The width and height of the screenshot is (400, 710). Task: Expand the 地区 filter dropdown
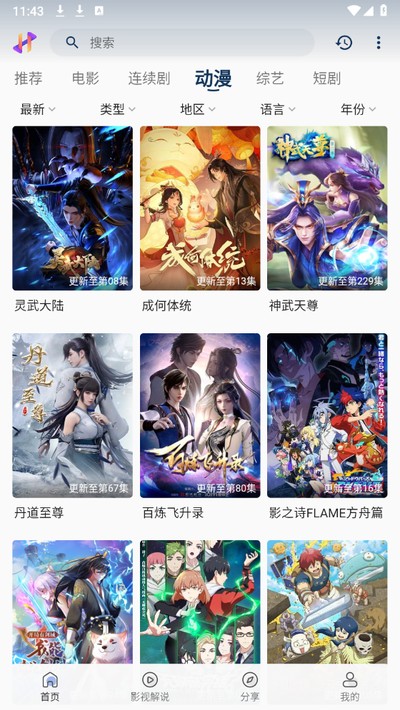(198, 109)
